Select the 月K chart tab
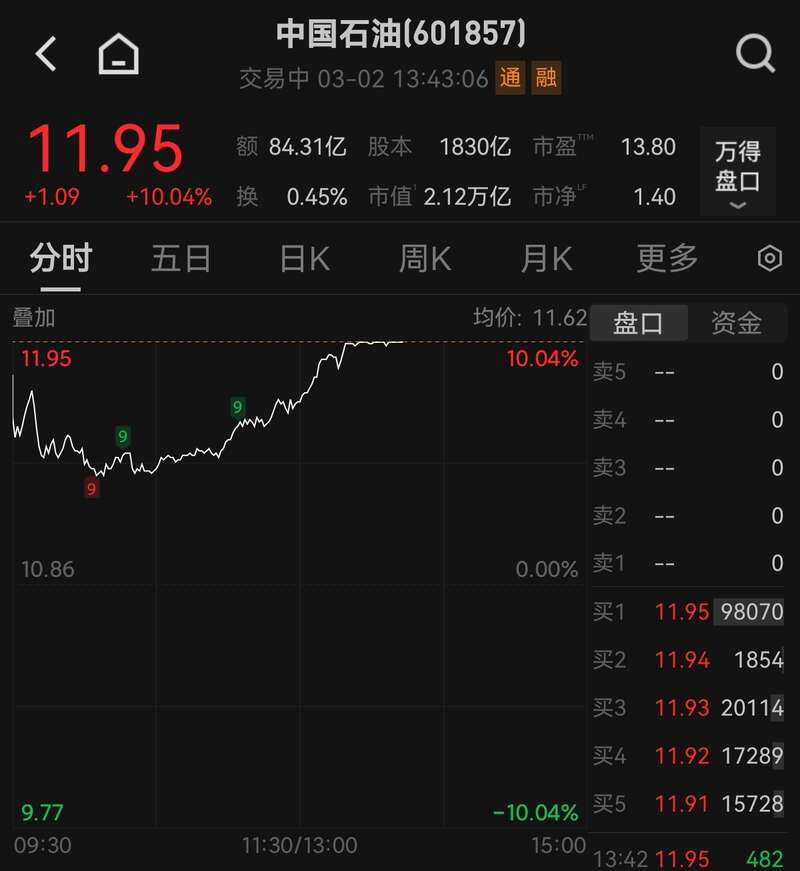This screenshot has width=800, height=871. [x=546, y=259]
